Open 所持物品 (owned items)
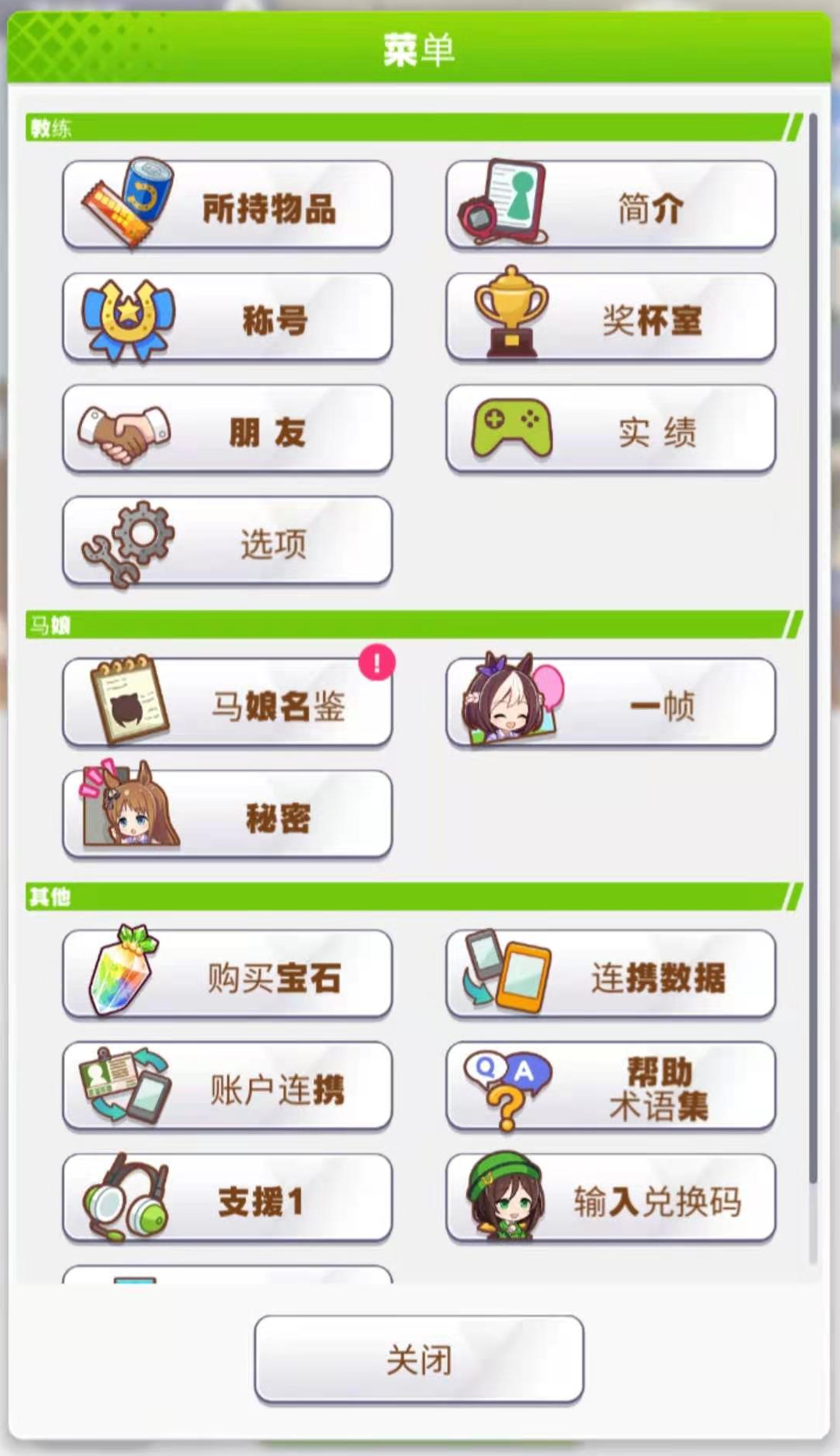This screenshot has width=840, height=1456. click(226, 206)
